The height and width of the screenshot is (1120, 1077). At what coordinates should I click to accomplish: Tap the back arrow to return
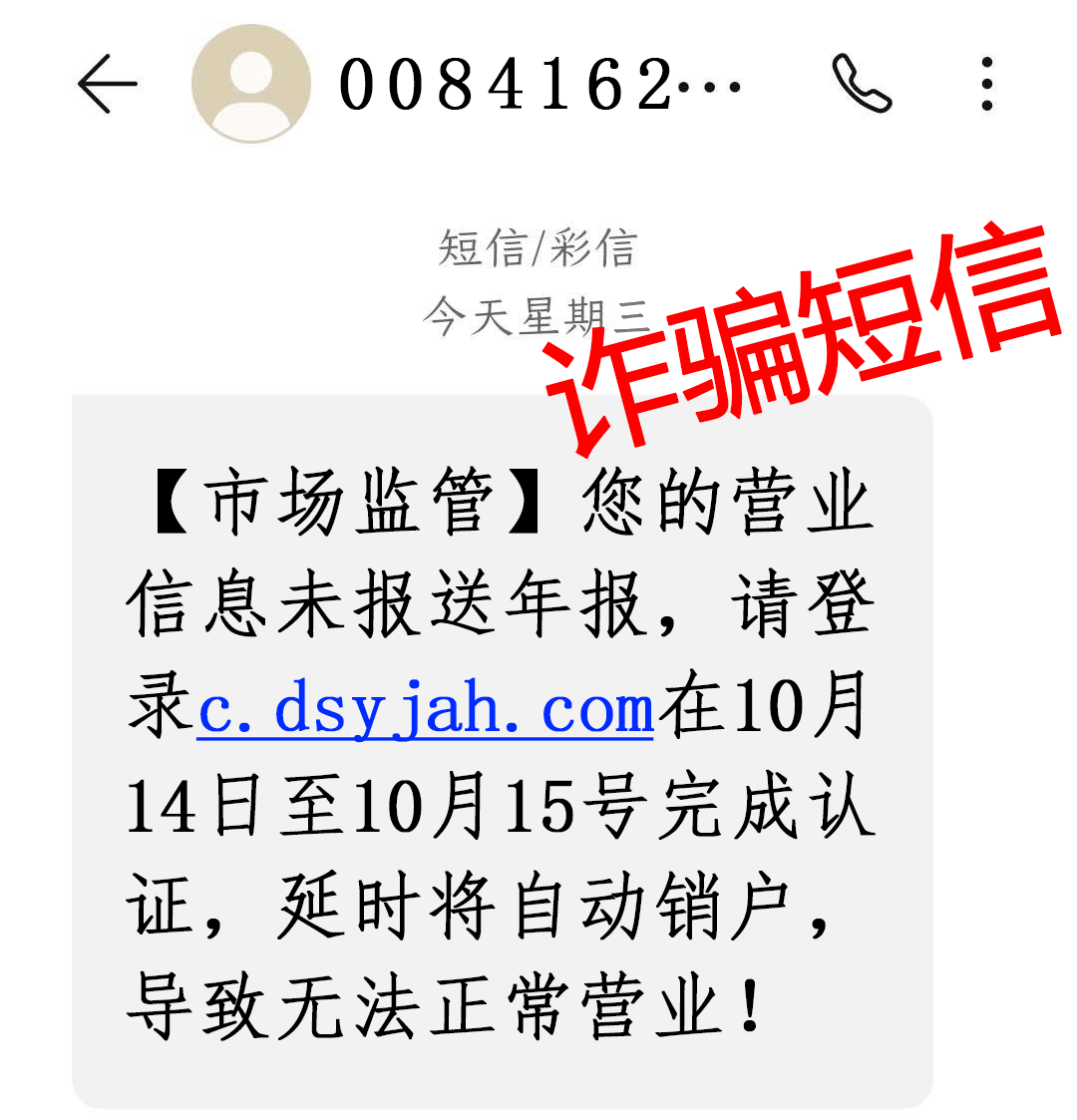click(x=110, y=83)
